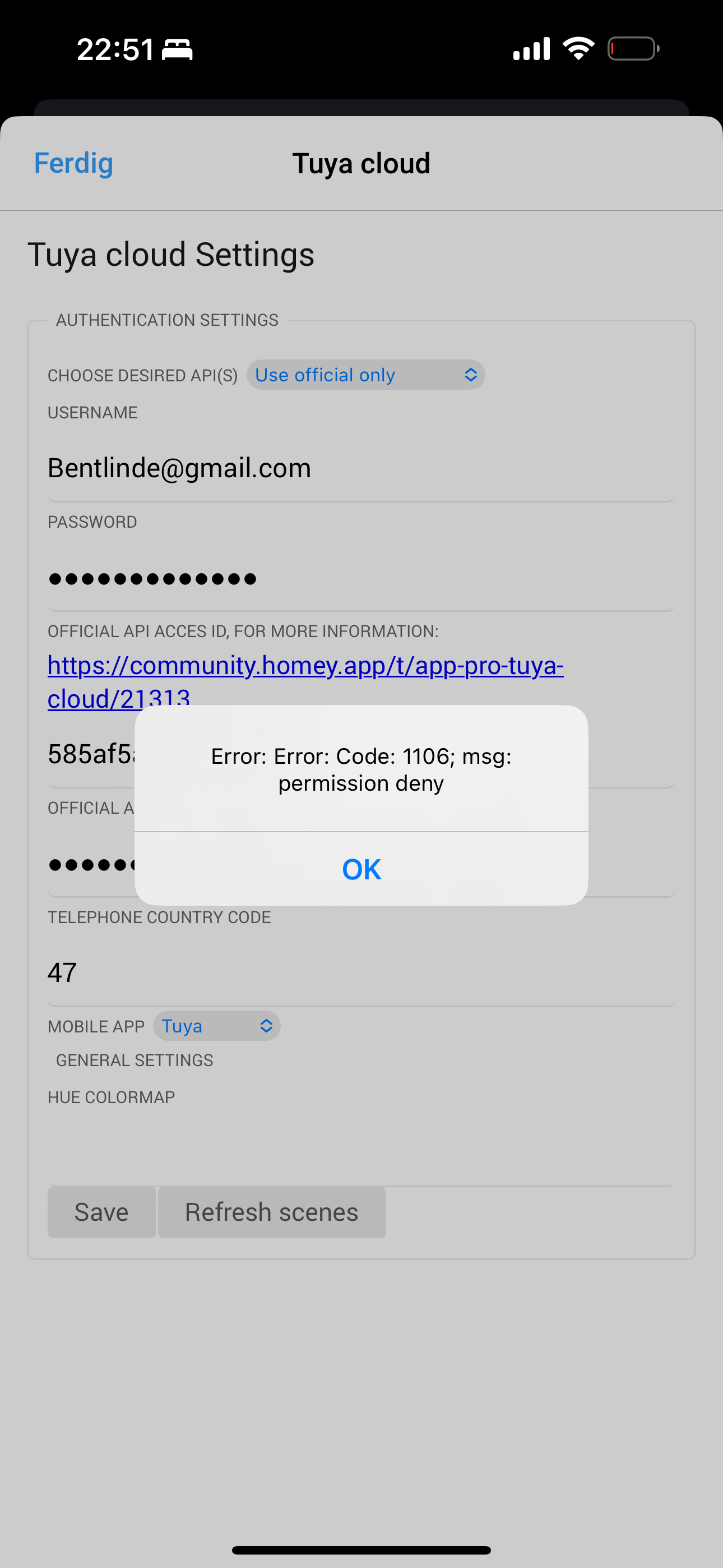Tap Refresh scenes button
The height and width of the screenshot is (1568, 723).
click(x=271, y=1212)
